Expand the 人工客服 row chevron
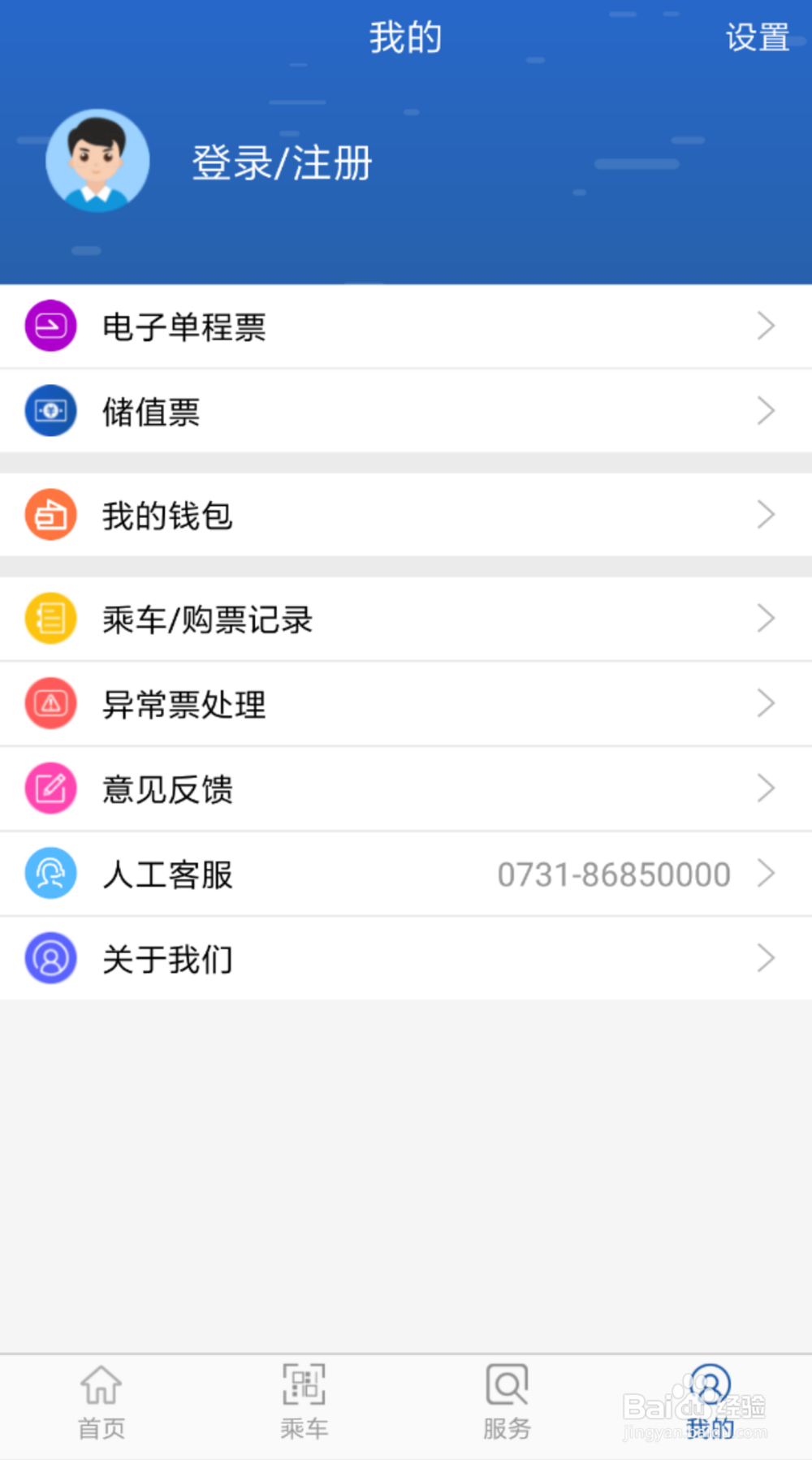The height and width of the screenshot is (1460, 812). pyautogui.click(x=764, y=873)
